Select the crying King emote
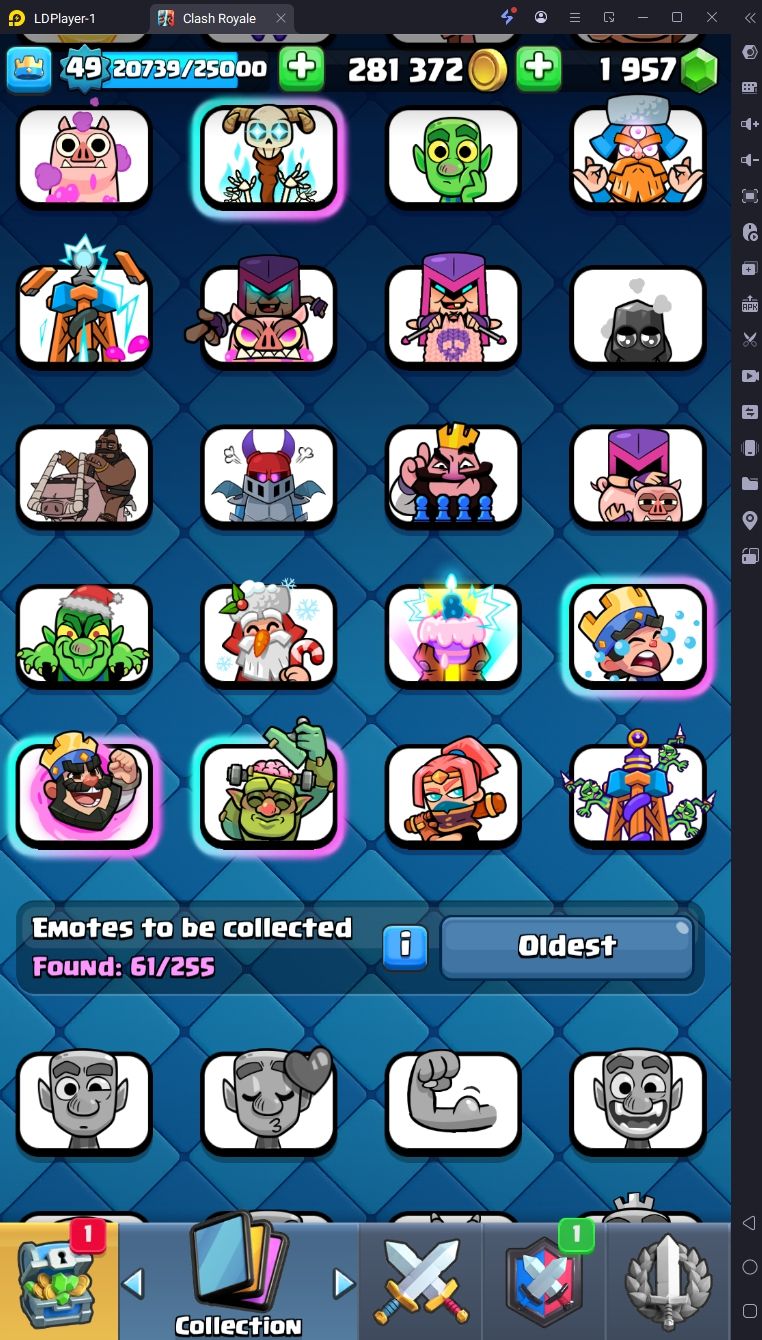Viewport: 762px width, 1340px height. (638, 635)
